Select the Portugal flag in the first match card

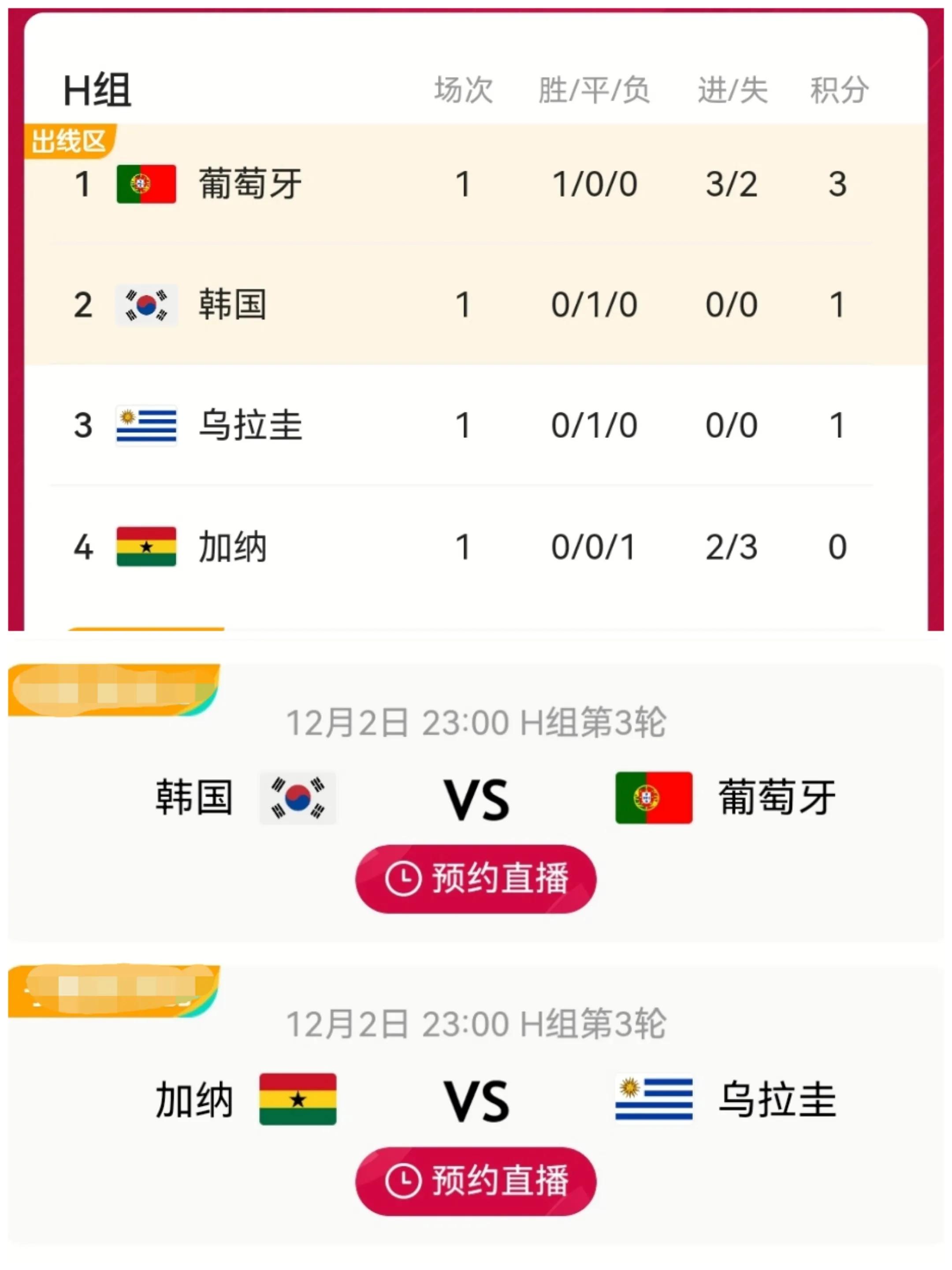point(653,797)
